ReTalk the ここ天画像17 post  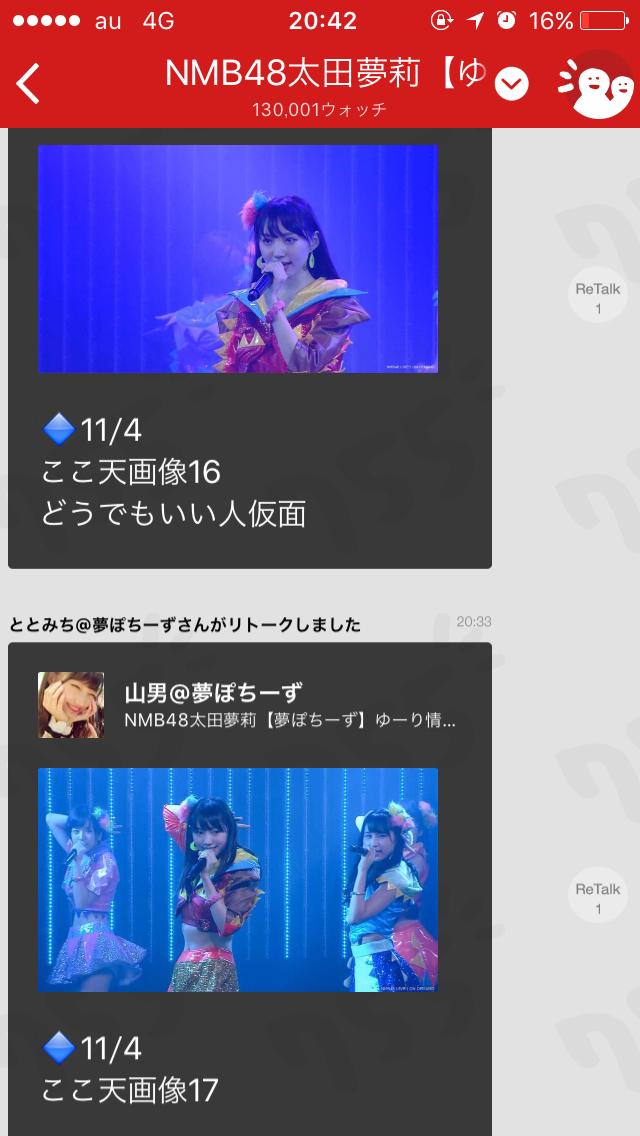598,897
